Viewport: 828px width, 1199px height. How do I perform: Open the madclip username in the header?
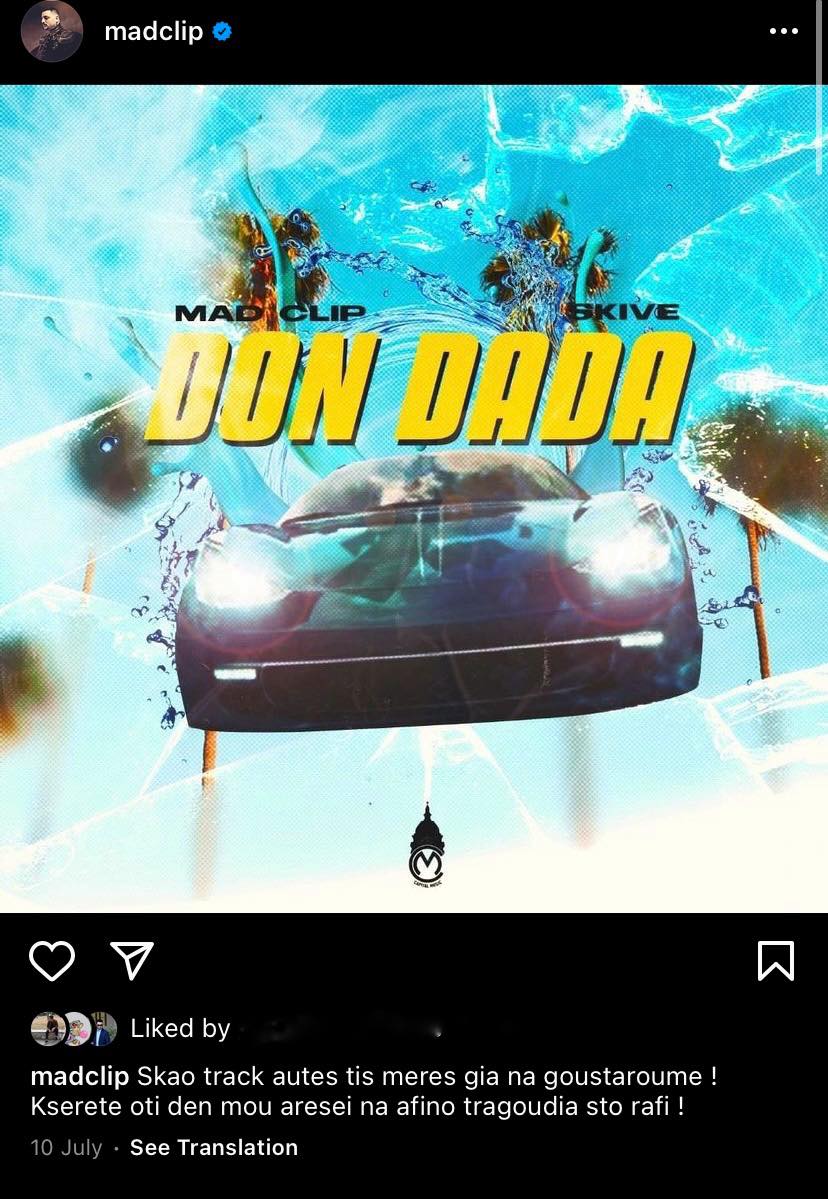click(x=153, y=31)
